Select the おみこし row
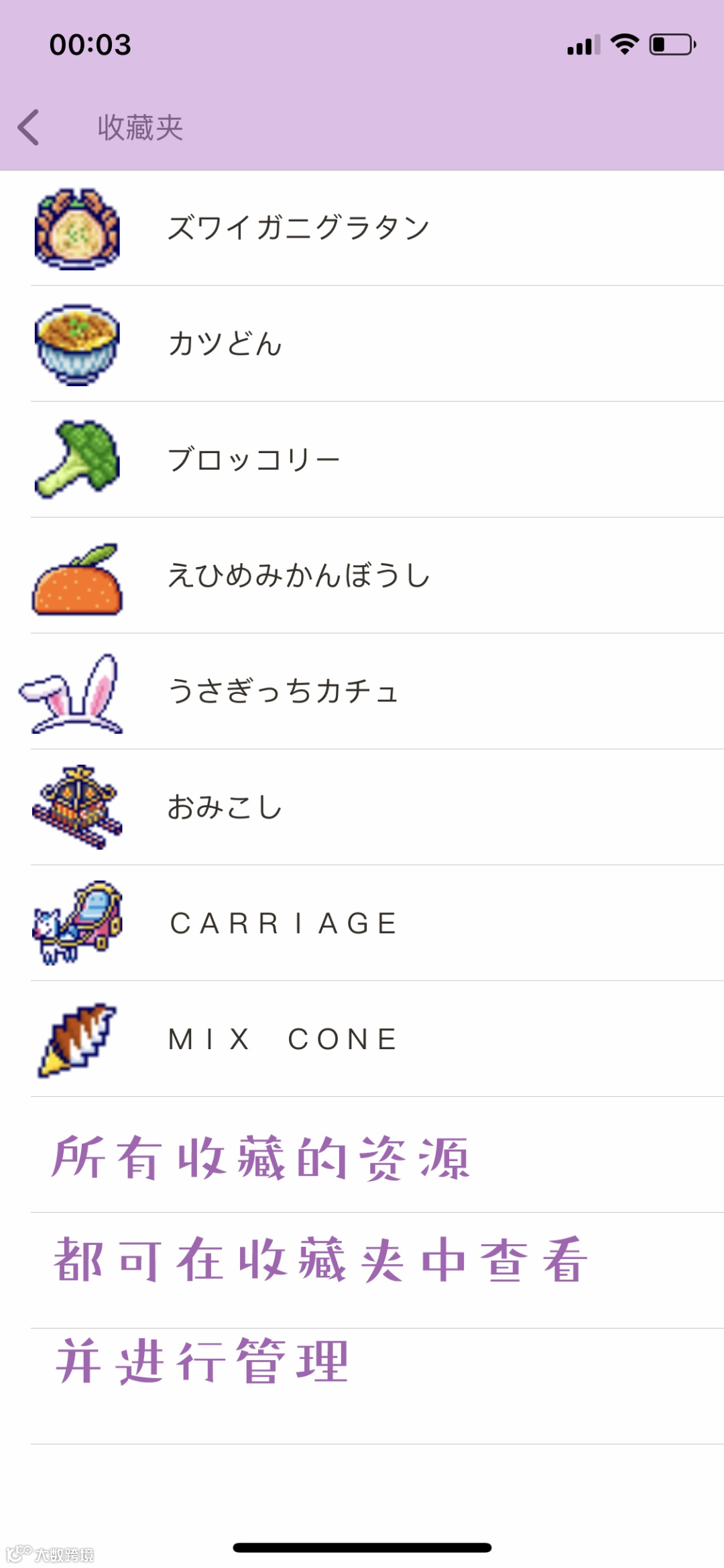 pos(225,808)
